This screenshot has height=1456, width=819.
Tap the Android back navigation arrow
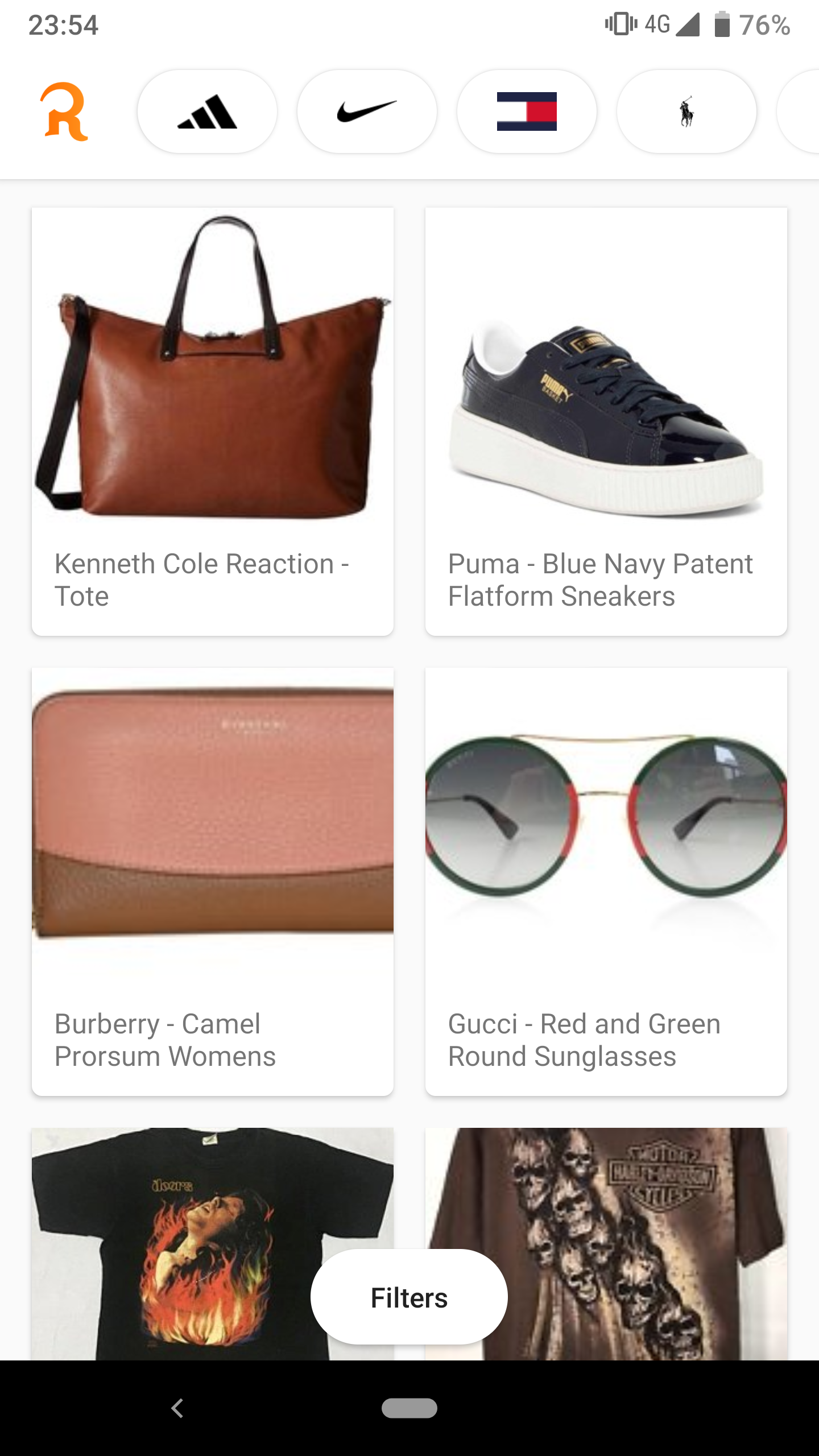(x=177, y=1408)
